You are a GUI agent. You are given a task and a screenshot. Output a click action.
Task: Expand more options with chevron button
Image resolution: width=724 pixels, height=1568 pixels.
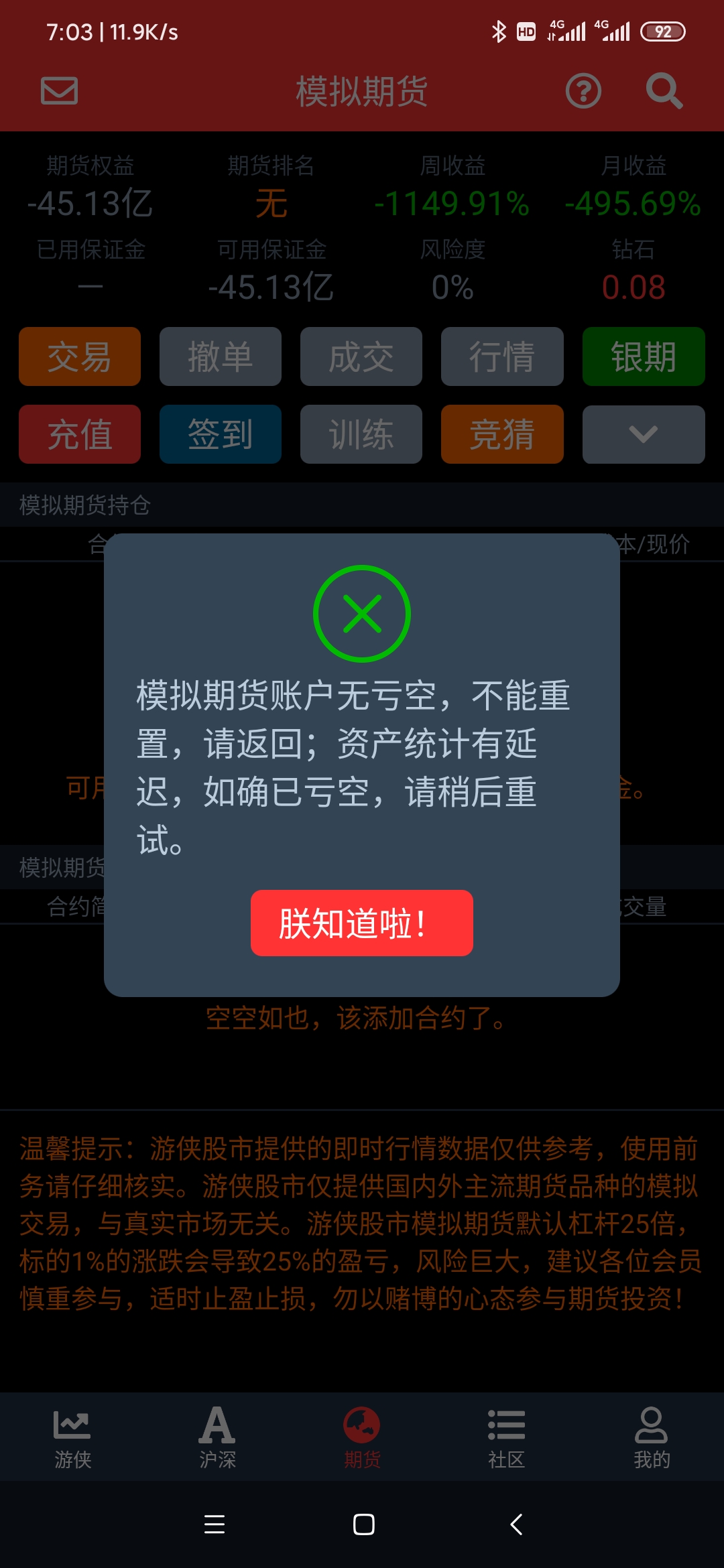coord(644,434)
